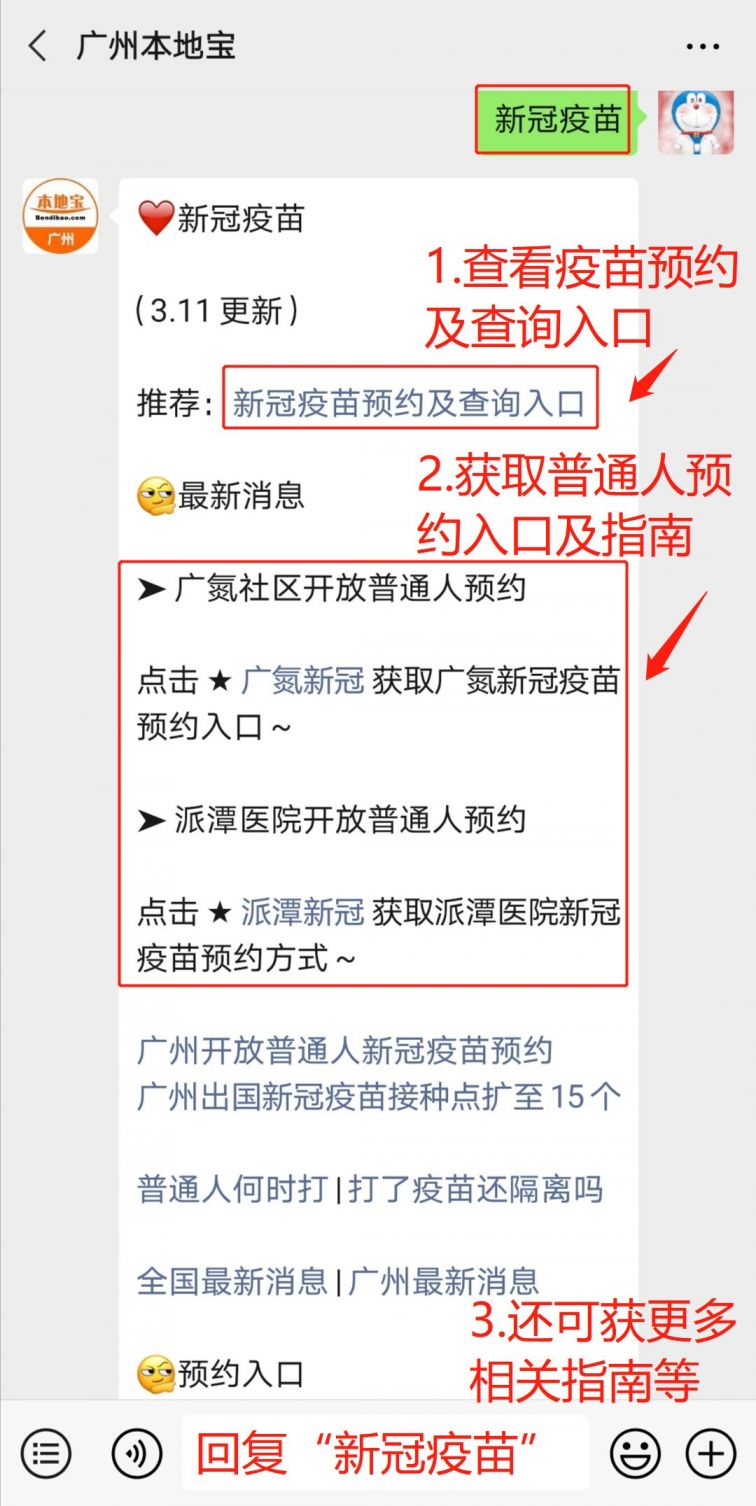Open 广州开放普通人新冠疫苗预约 link
This screenshot has height=1506, width=756.
345,1051
